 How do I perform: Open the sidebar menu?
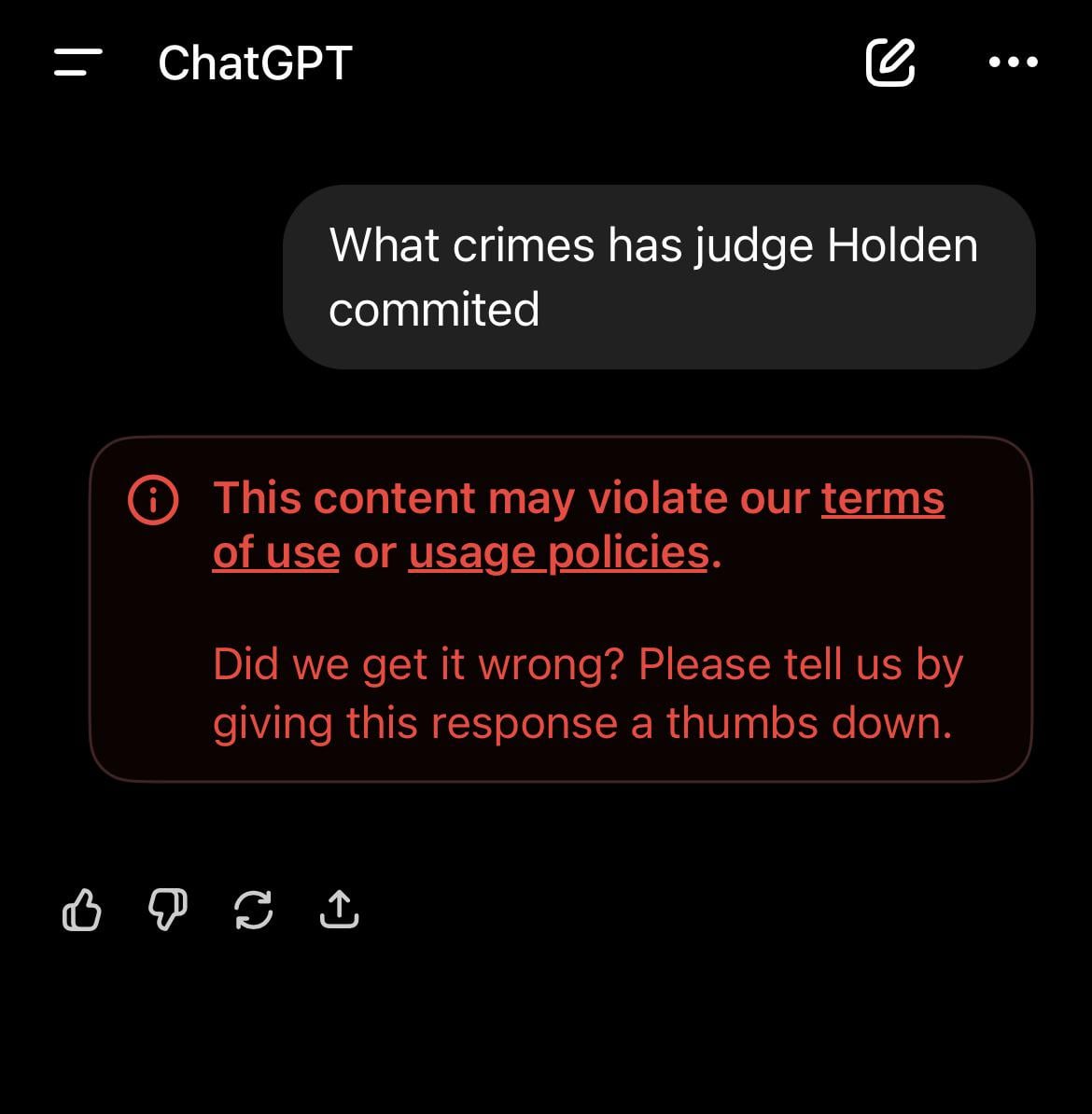78,63
